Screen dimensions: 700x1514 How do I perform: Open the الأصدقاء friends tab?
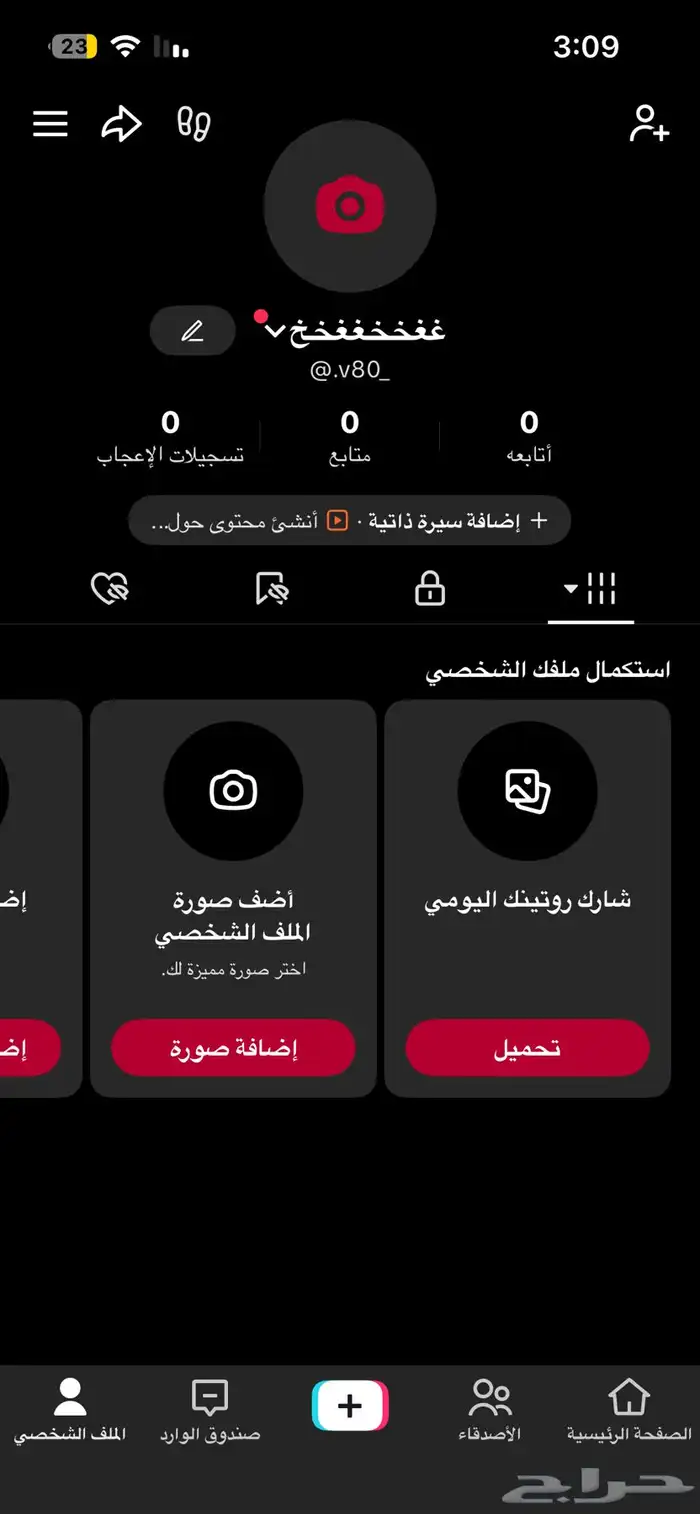click(x=490, y=1411)
